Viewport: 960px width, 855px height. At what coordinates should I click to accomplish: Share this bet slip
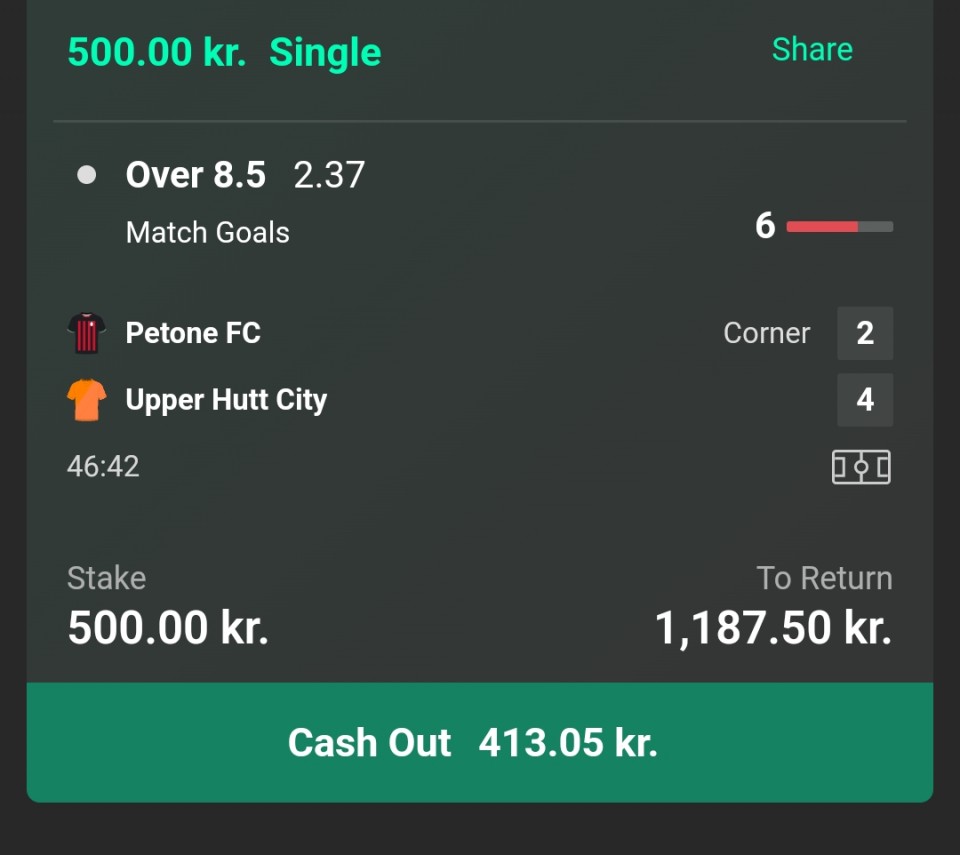coord(812,49)
